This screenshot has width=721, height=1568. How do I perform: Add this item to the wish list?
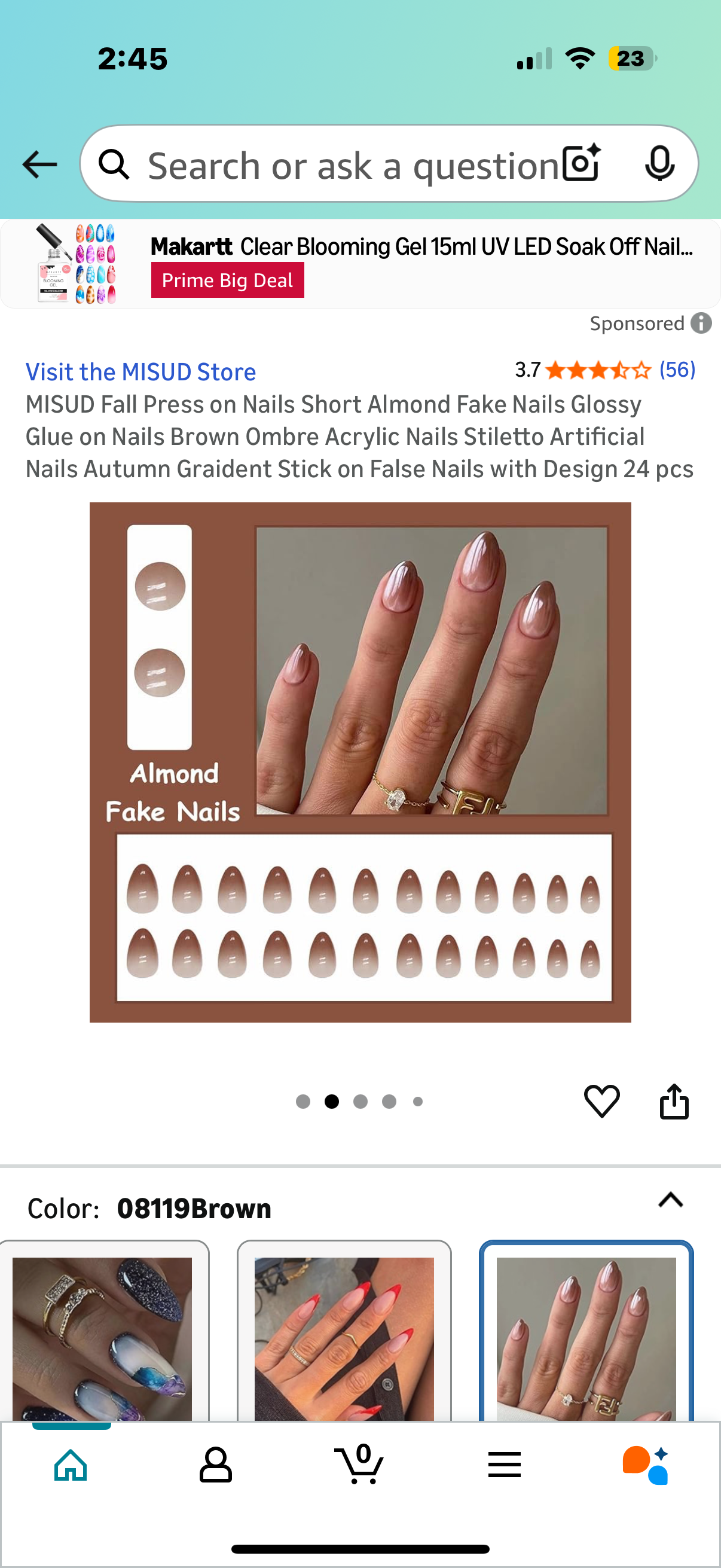602,1101
